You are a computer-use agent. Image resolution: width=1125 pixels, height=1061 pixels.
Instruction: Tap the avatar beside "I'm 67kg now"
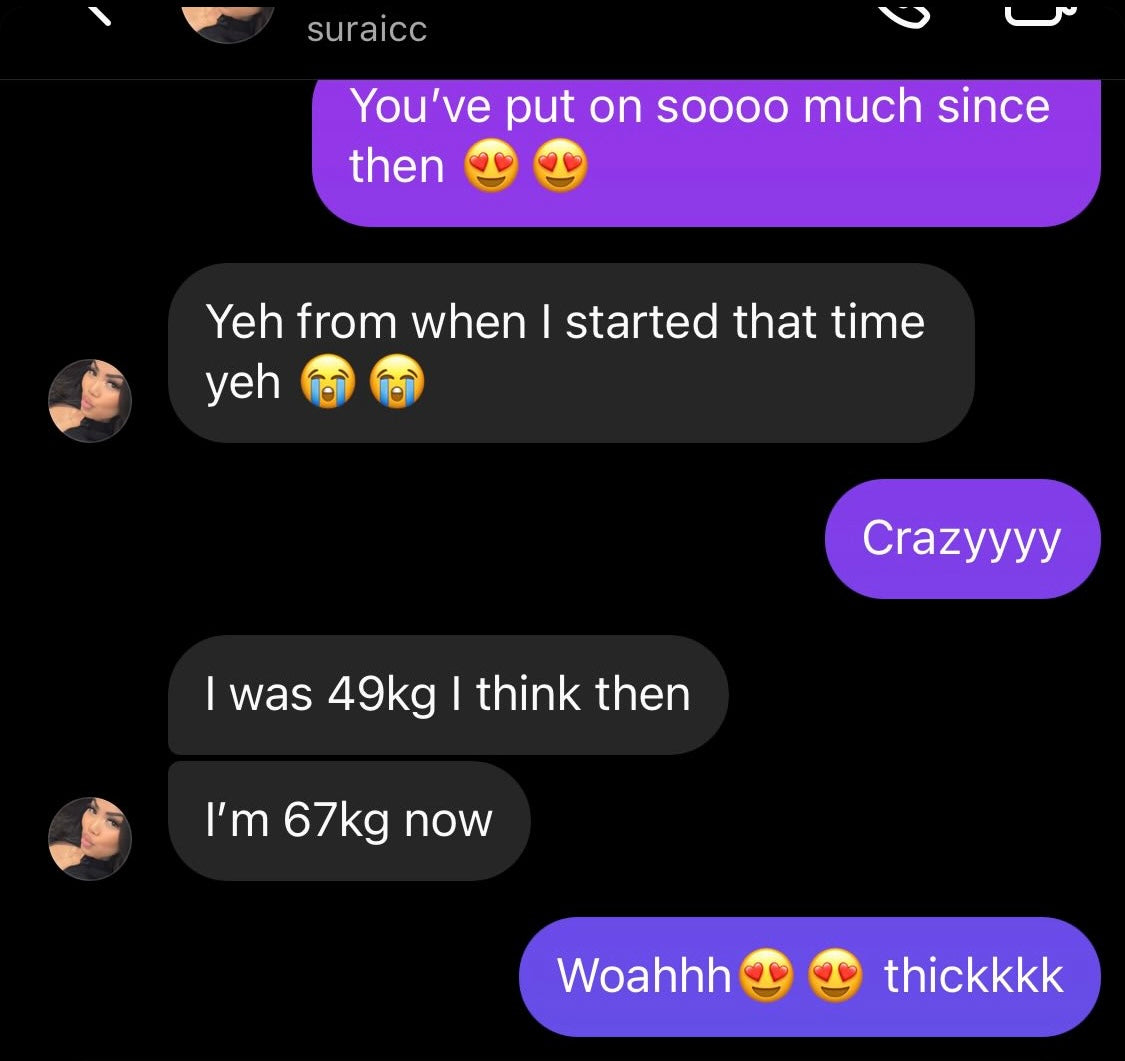pyautogui.click(x=90, y=838)
